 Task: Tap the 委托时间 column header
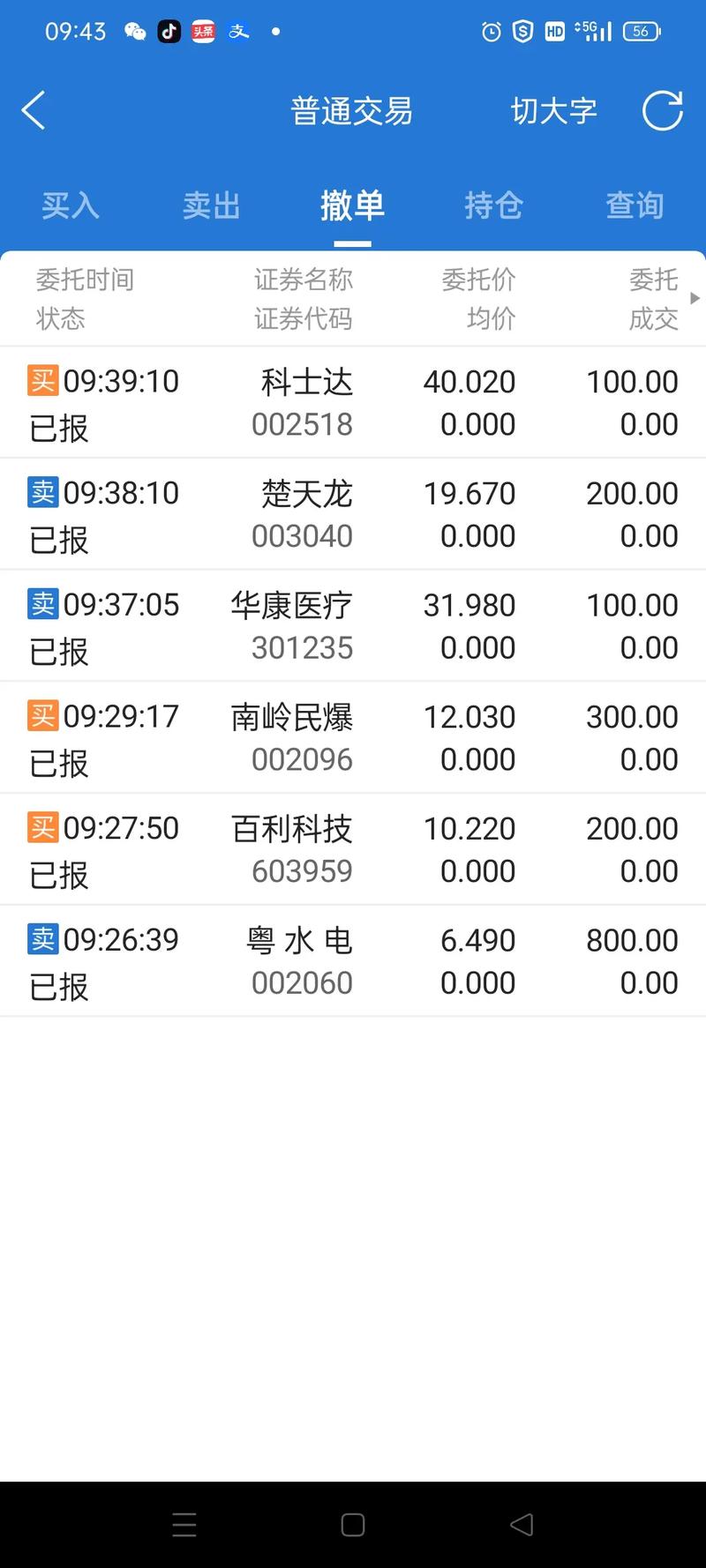[x=84, y=280]
